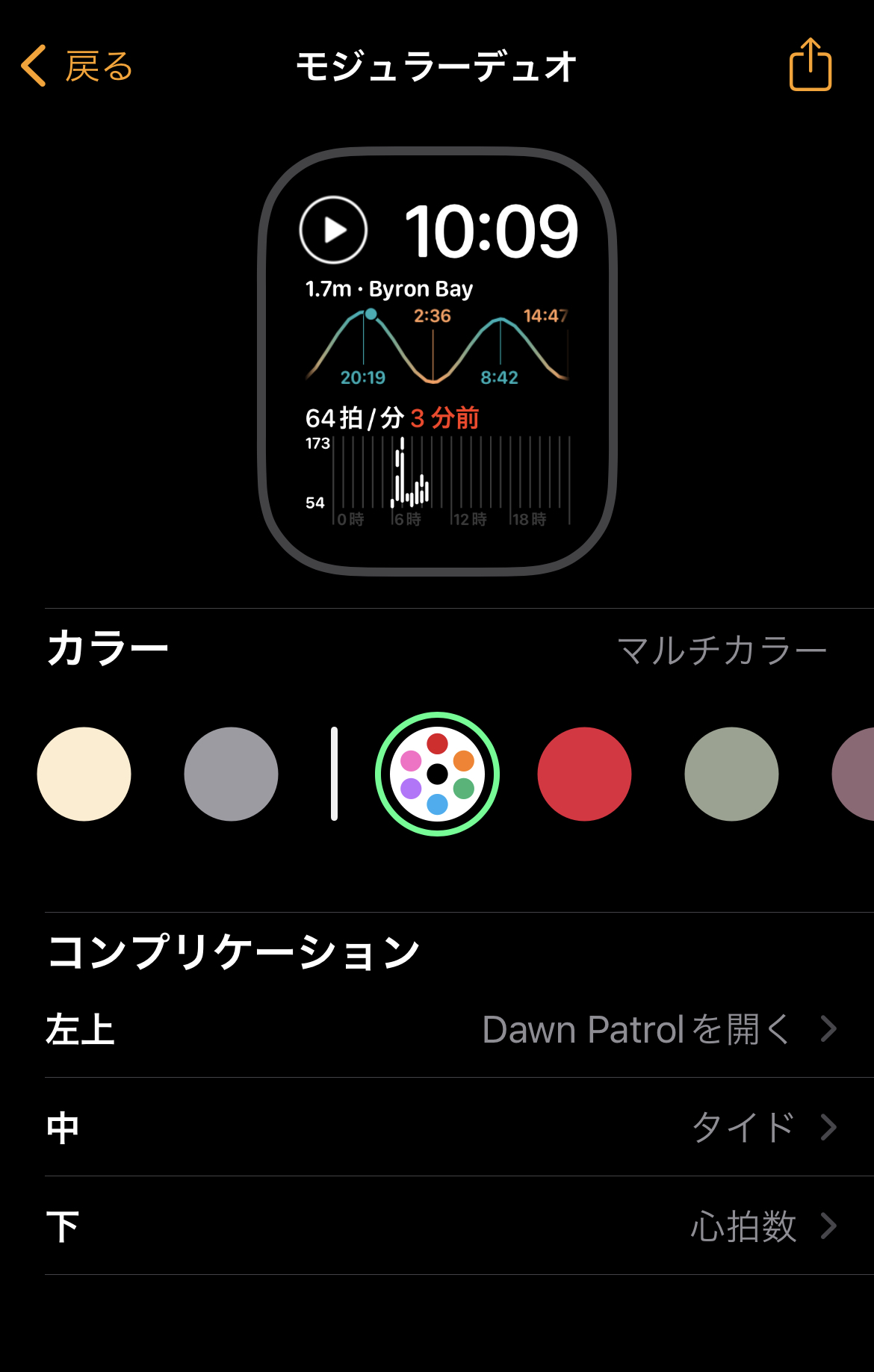Select the gray color swatch
Screen dimensions: 874x1372
[x=232, y=774]
